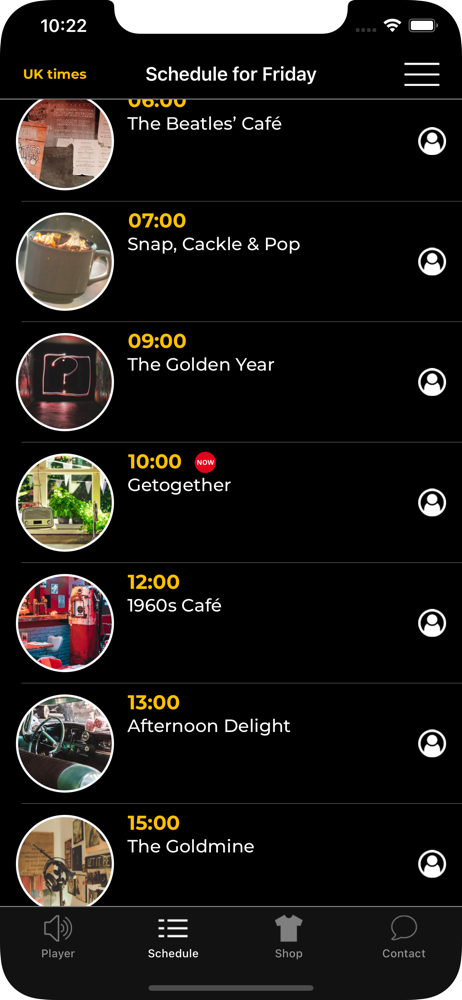Screen dimensions: 462x1000
Task: Open the Shop tab
Action: (288, 937)
